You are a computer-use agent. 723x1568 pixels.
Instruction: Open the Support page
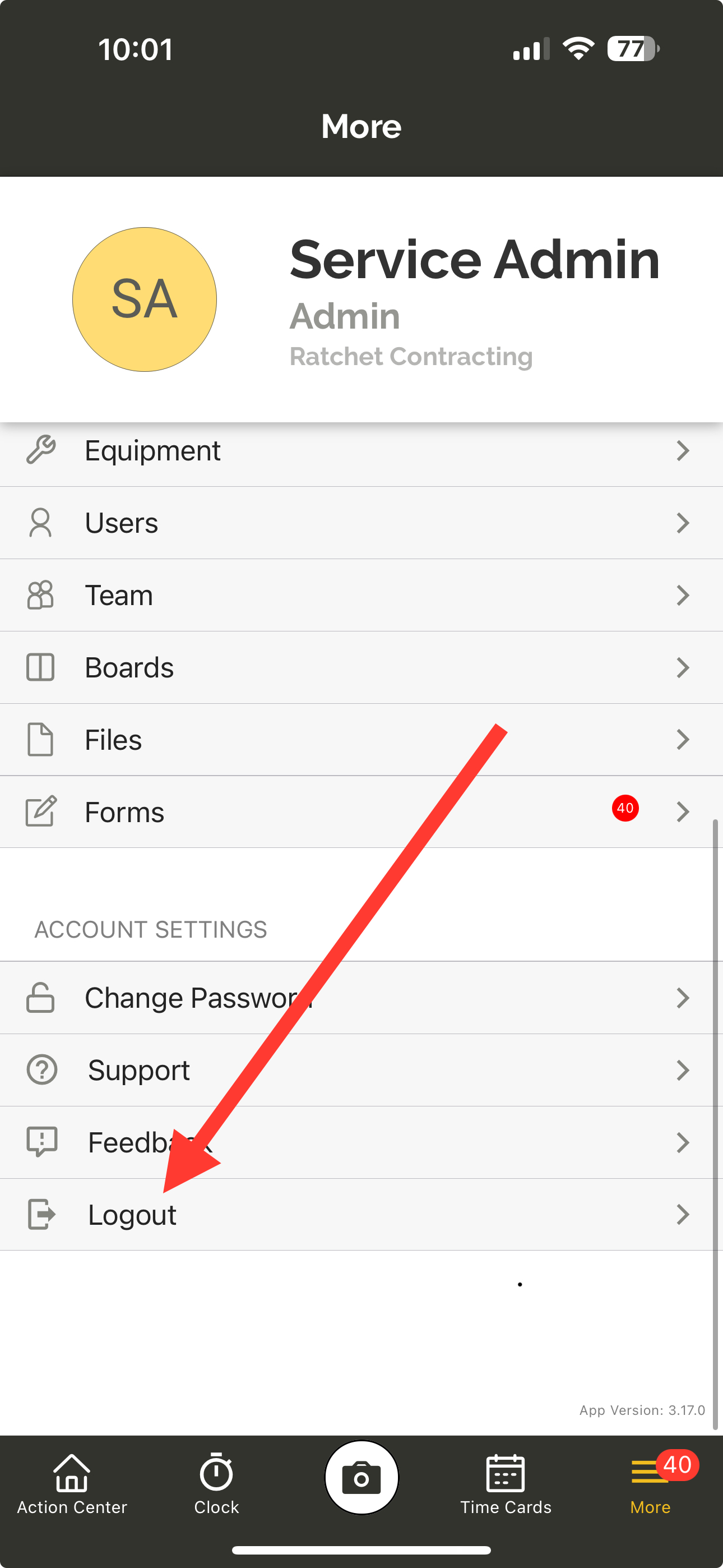[361, 1070]
